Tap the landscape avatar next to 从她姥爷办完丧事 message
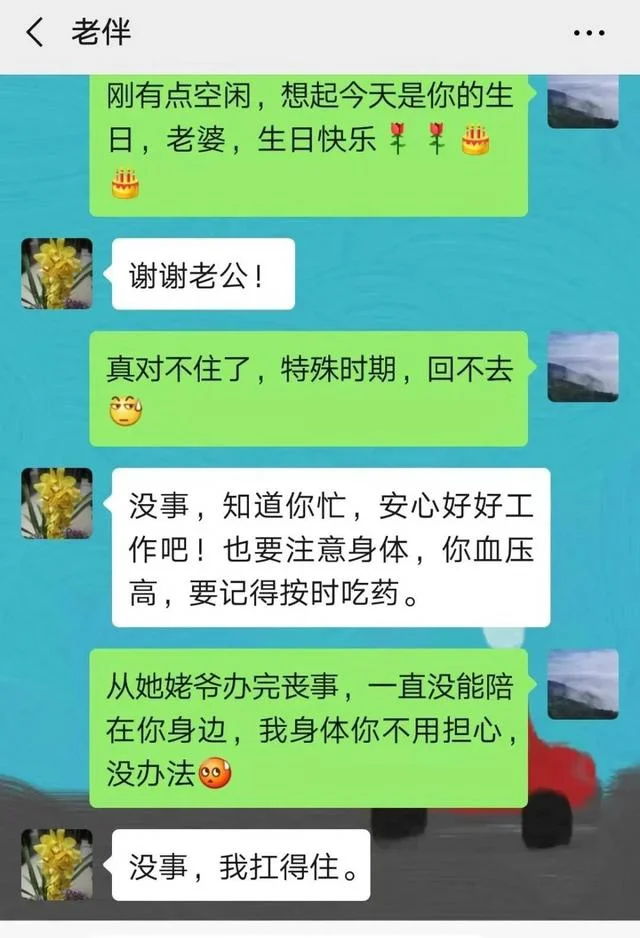Image resolution: width=640 pixels, height=938 pixels. pos(583,684)
